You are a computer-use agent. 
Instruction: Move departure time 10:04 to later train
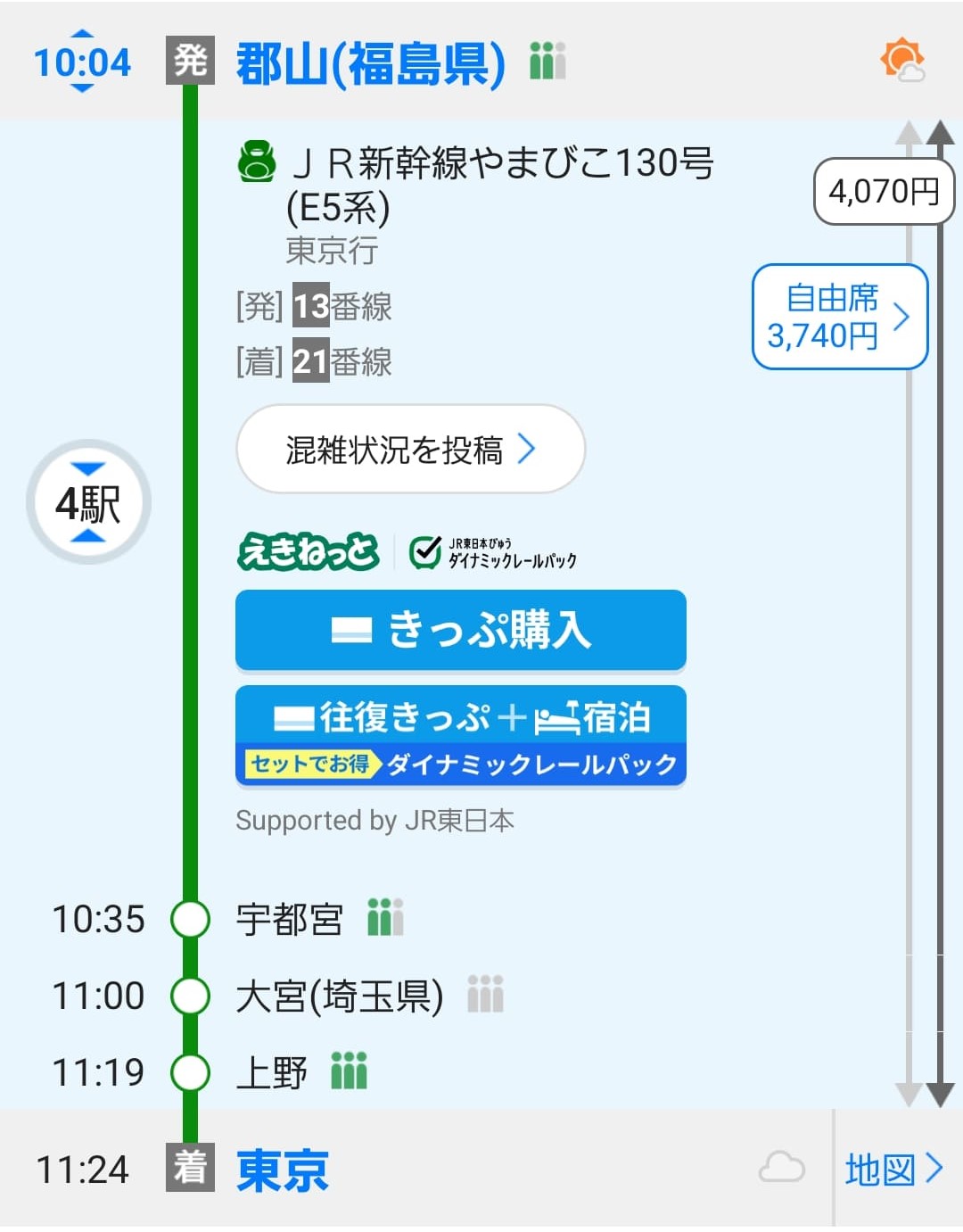coord(82,88)
